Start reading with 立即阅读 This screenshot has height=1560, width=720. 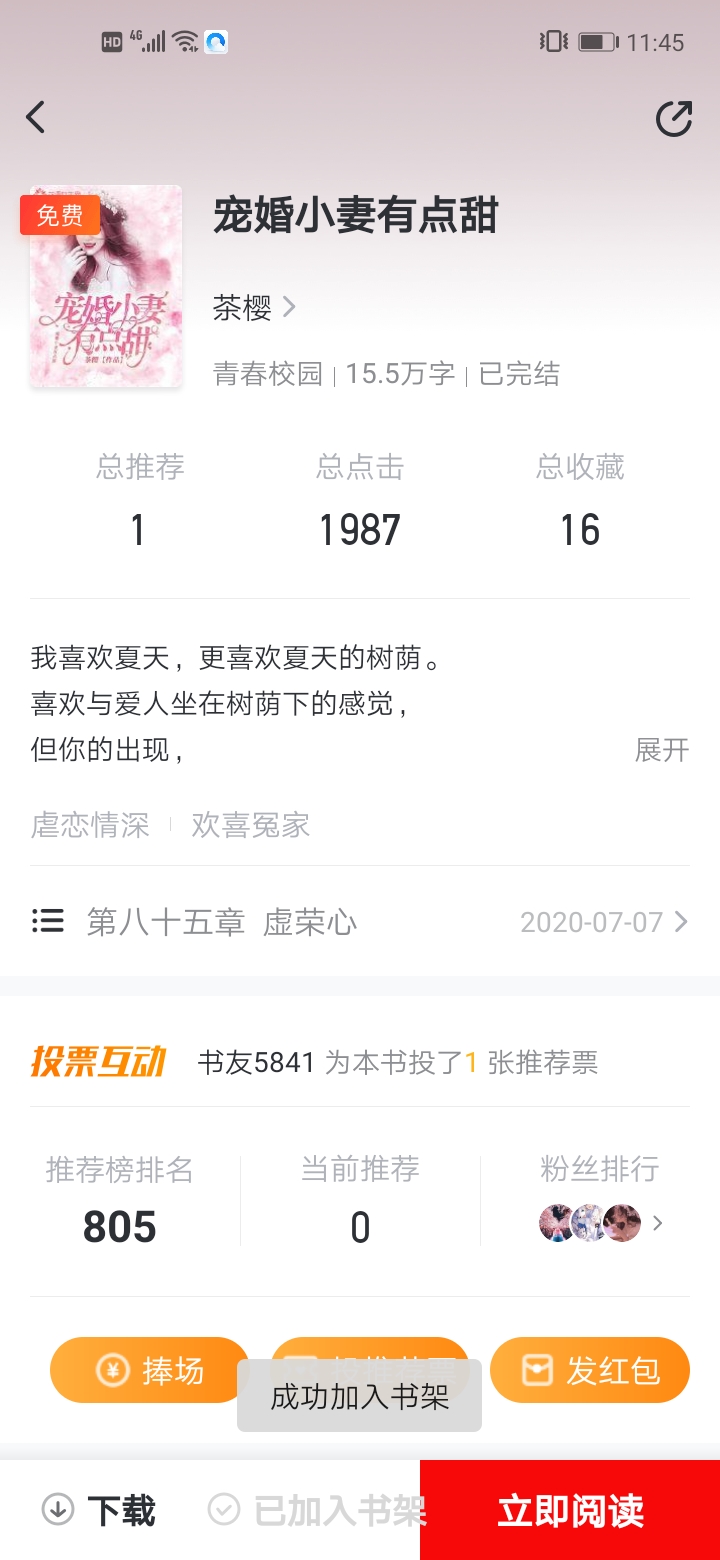coord(570,1510)
